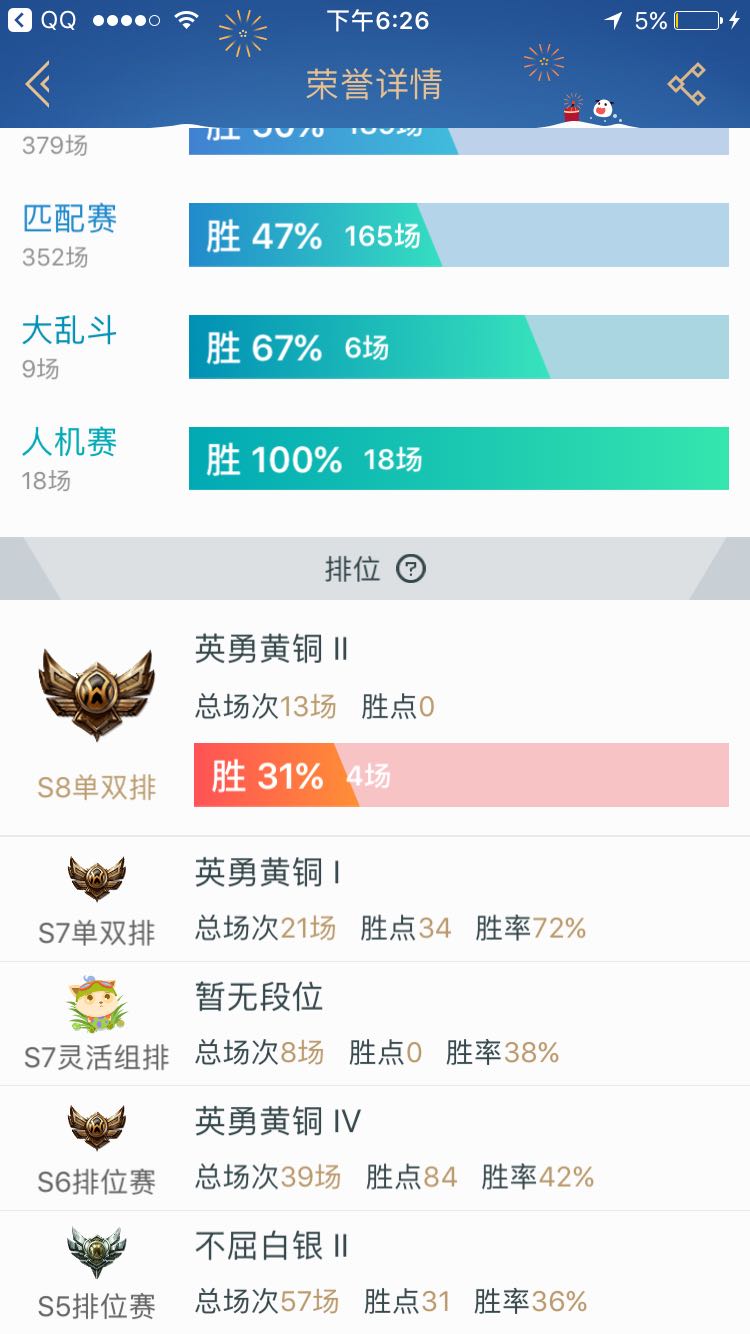Go back from the 荣誉详情 page
The image size is (750, 1334).
38,84
